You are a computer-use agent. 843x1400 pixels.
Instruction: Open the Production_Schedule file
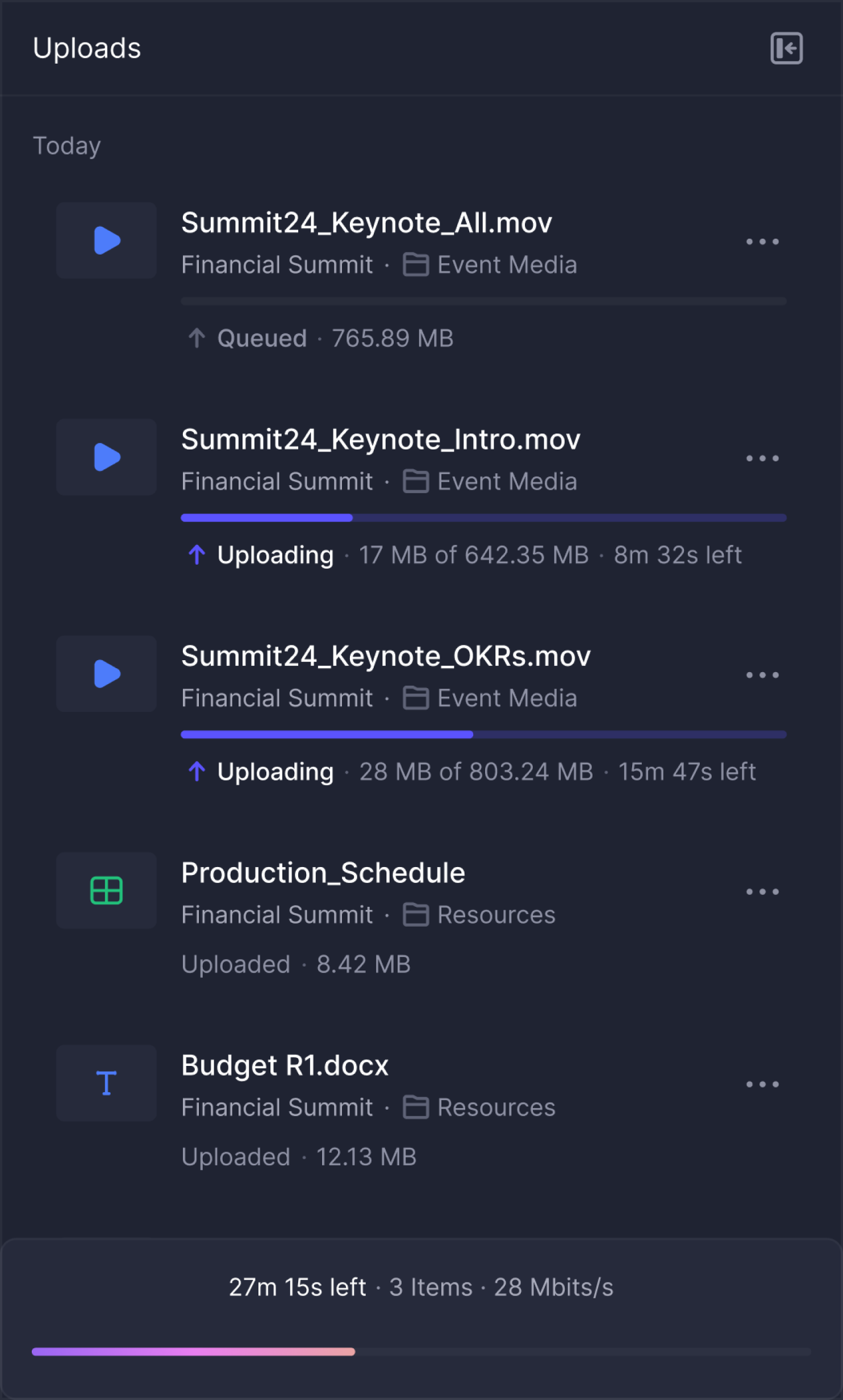(x=323, y=873)
